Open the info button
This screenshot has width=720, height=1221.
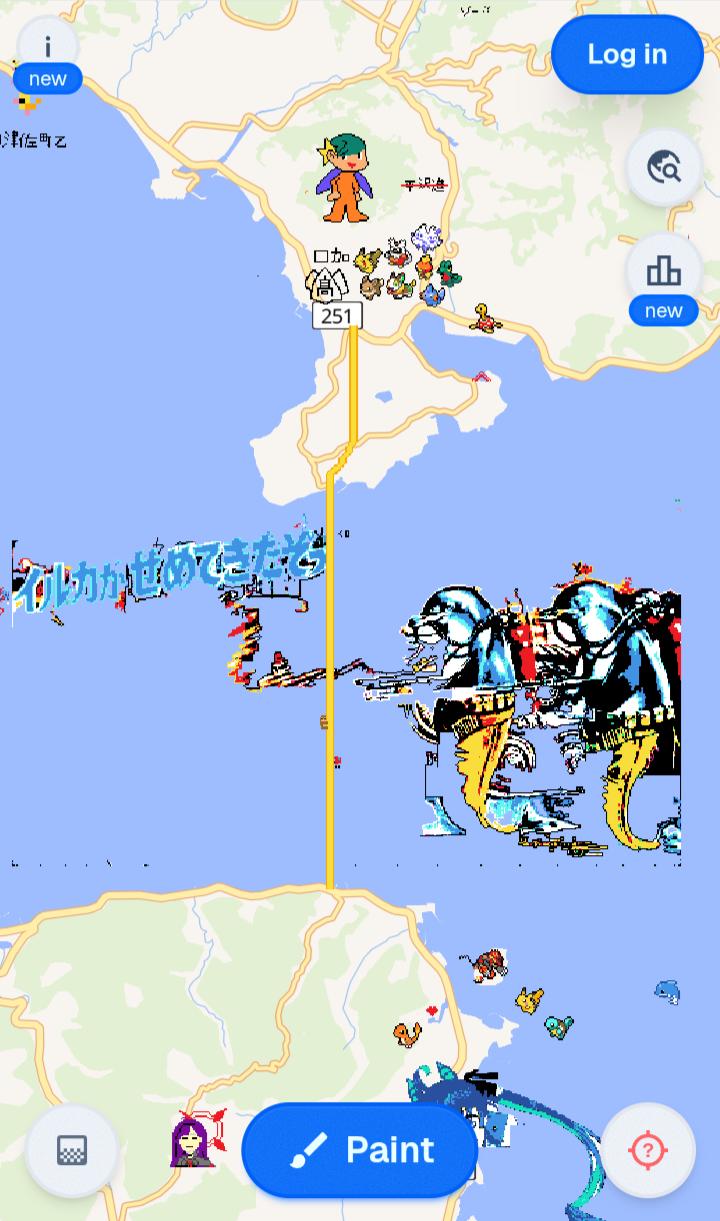(x=47, y=48)
